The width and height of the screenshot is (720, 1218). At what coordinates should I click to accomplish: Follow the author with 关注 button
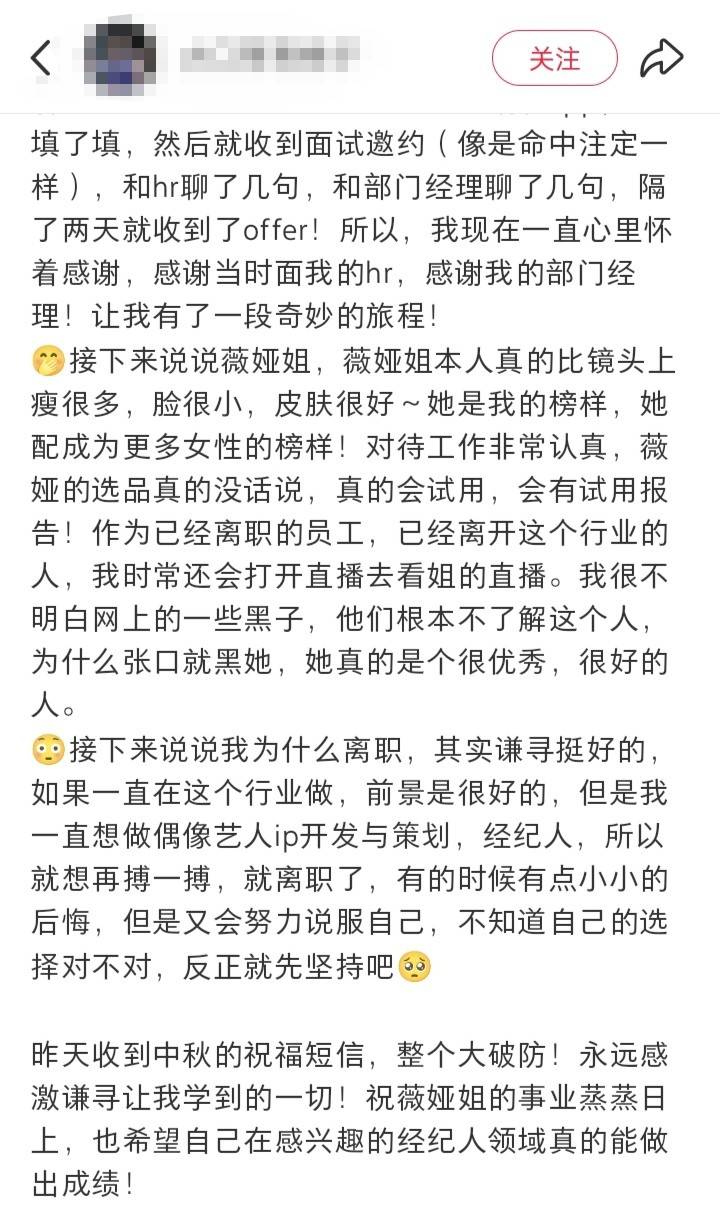(x=554, y=58)
